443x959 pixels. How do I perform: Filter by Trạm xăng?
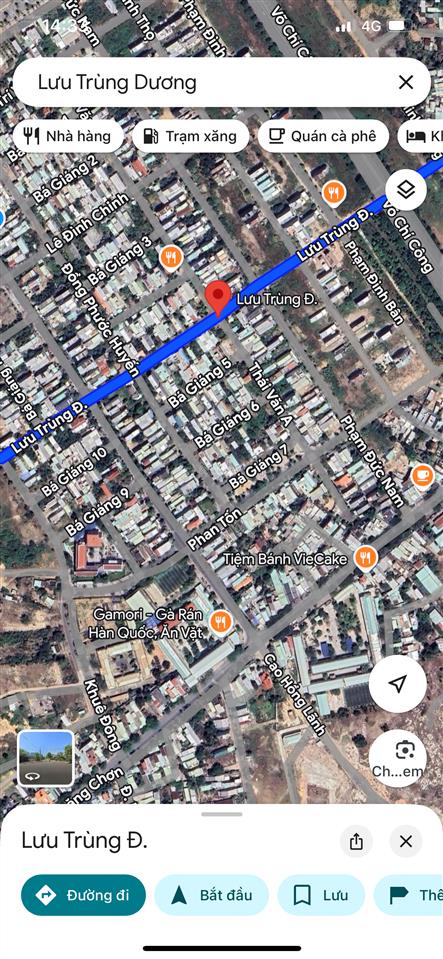190,136
